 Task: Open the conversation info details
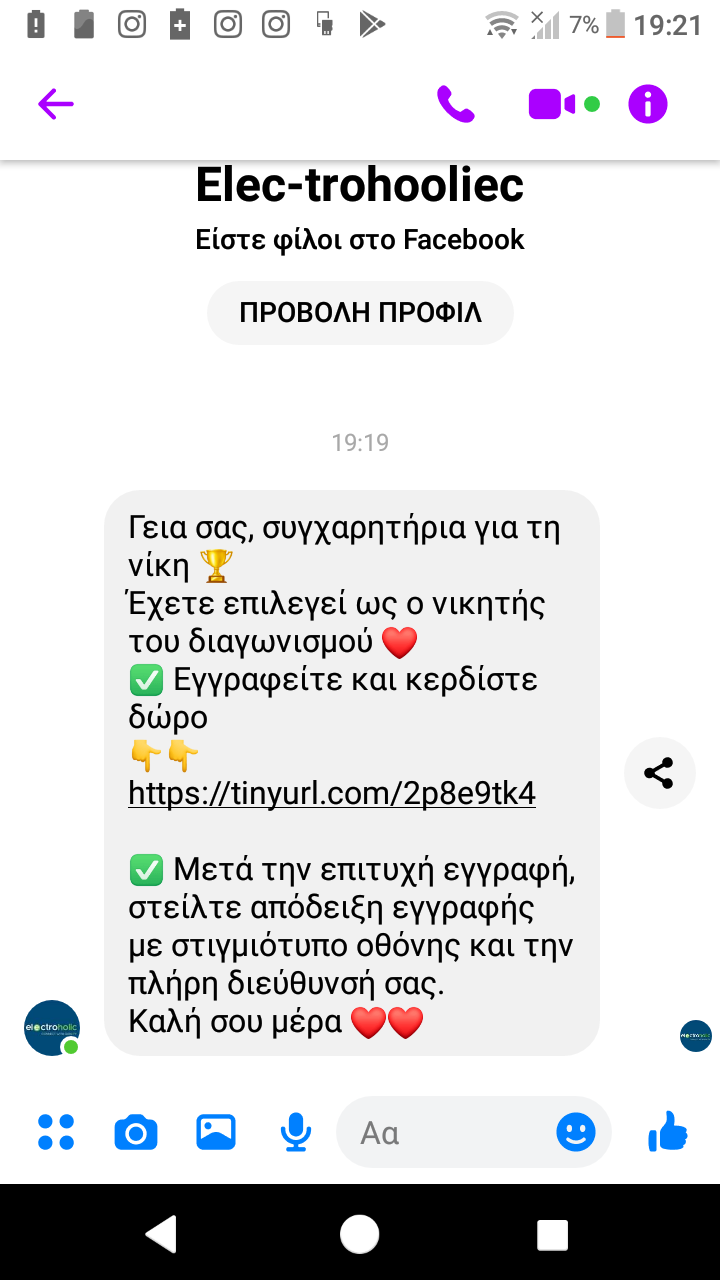[x=648, y=104]
